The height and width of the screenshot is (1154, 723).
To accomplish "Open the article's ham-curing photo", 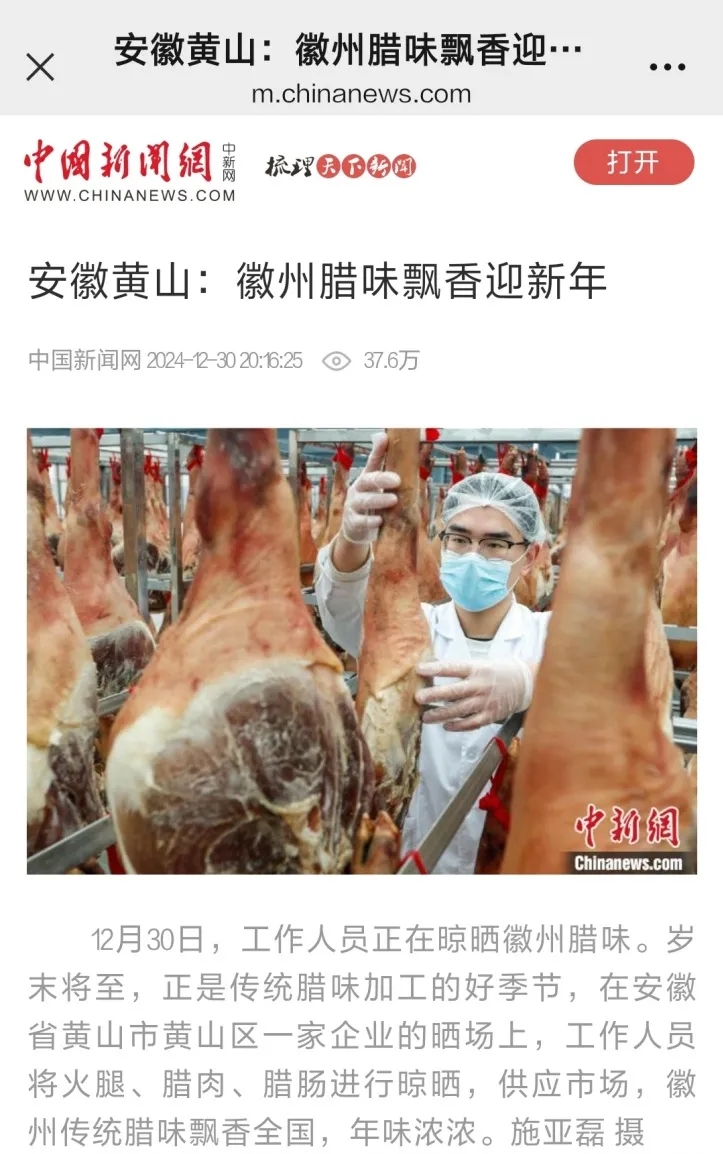I will click(361, 651).
